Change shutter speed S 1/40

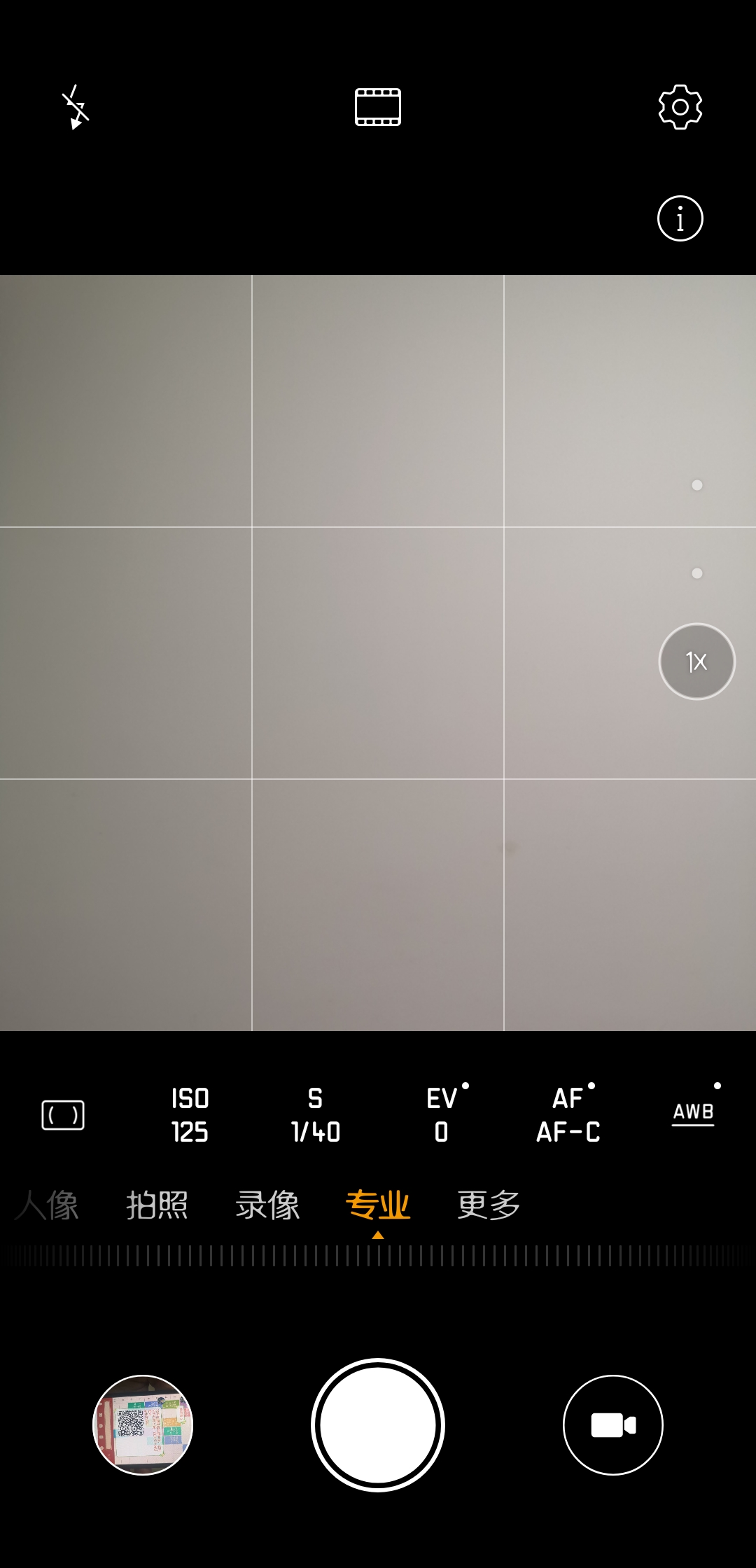[316, 1114]
